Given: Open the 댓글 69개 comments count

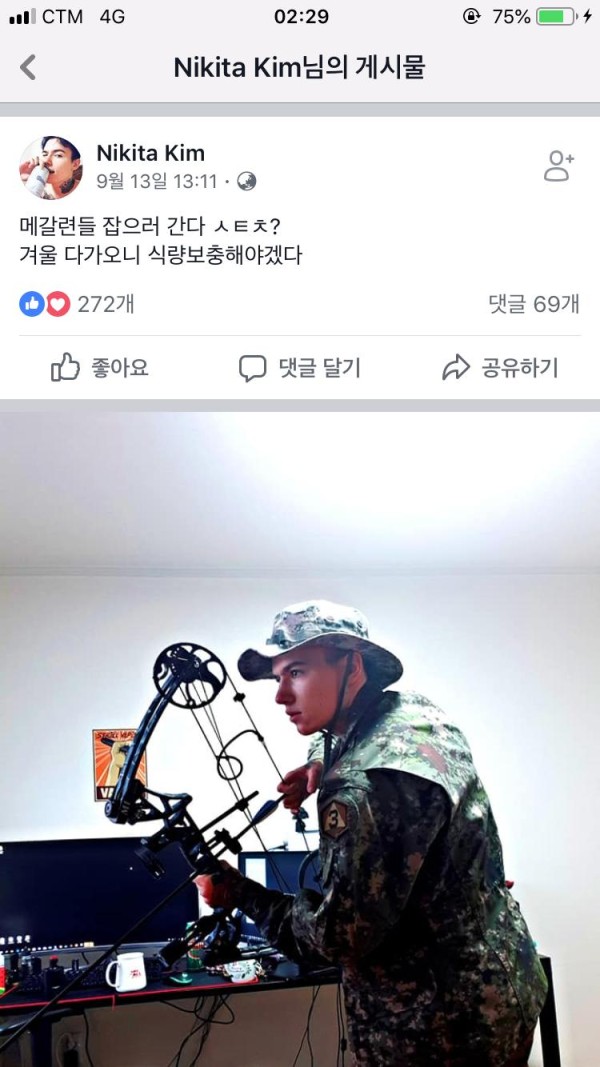Looking at the screenshot, I should 533,304.
